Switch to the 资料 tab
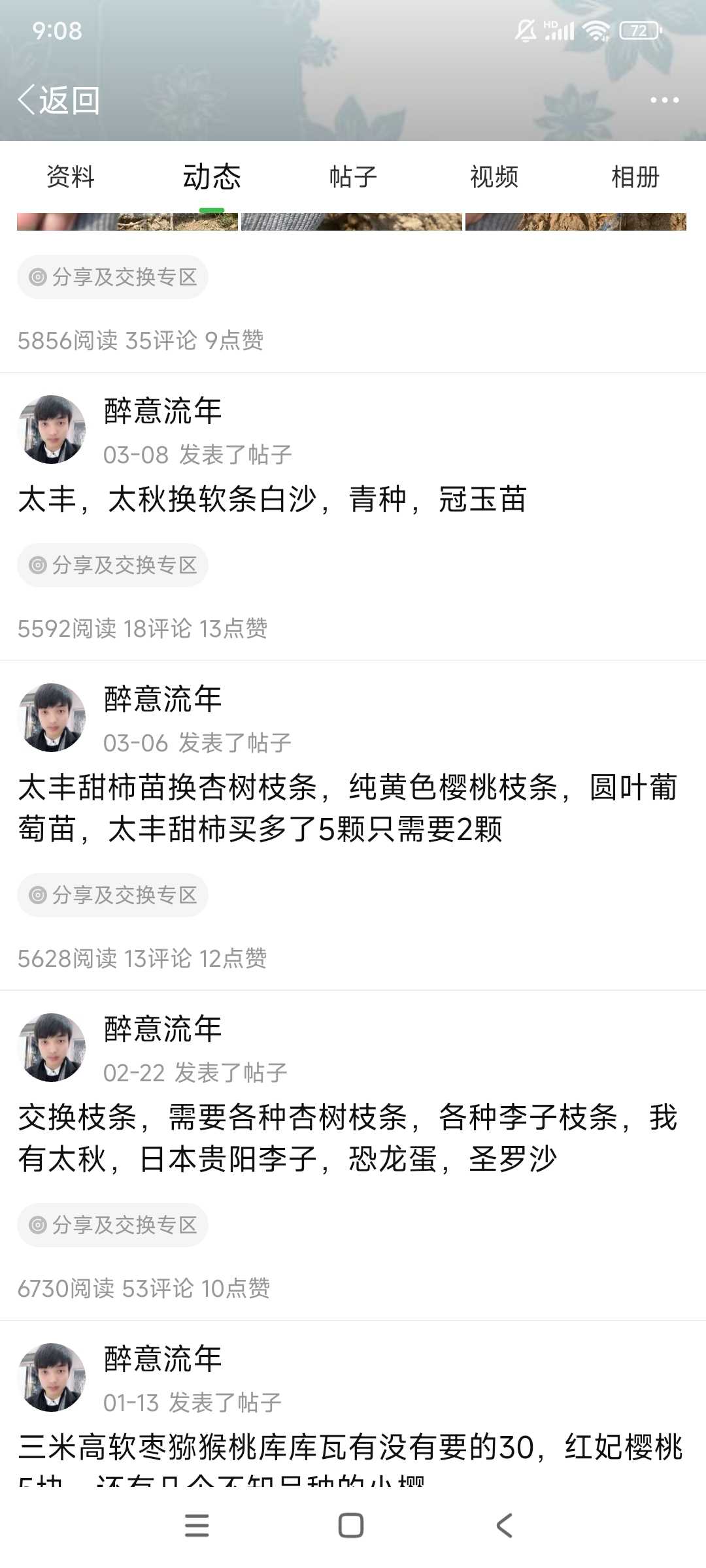The height and width of the screenshot is (1568, 706). point(71,176)
